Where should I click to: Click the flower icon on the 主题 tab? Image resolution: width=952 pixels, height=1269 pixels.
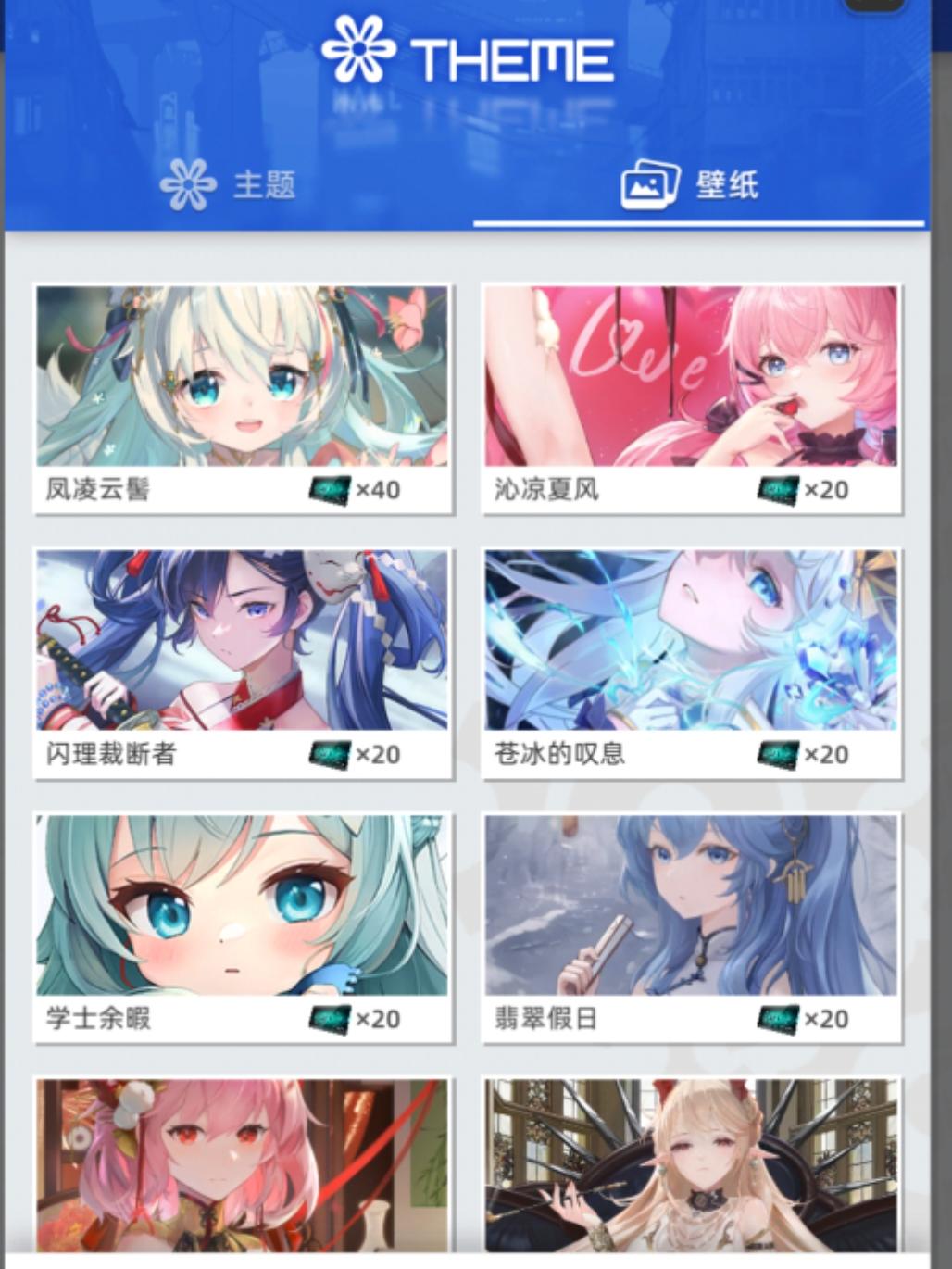(x=188, y=185)
